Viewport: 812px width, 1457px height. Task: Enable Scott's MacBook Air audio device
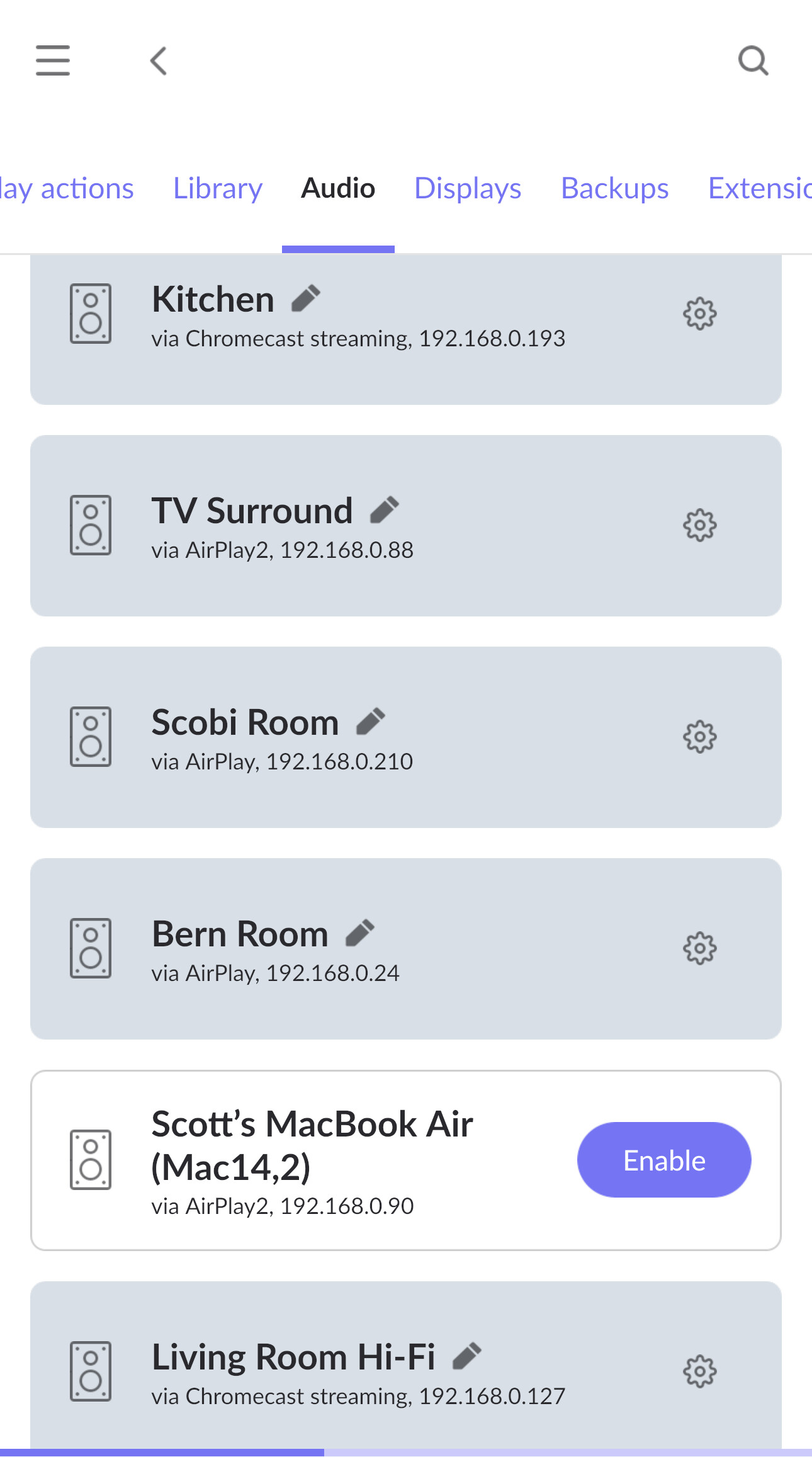[664, 1160]
